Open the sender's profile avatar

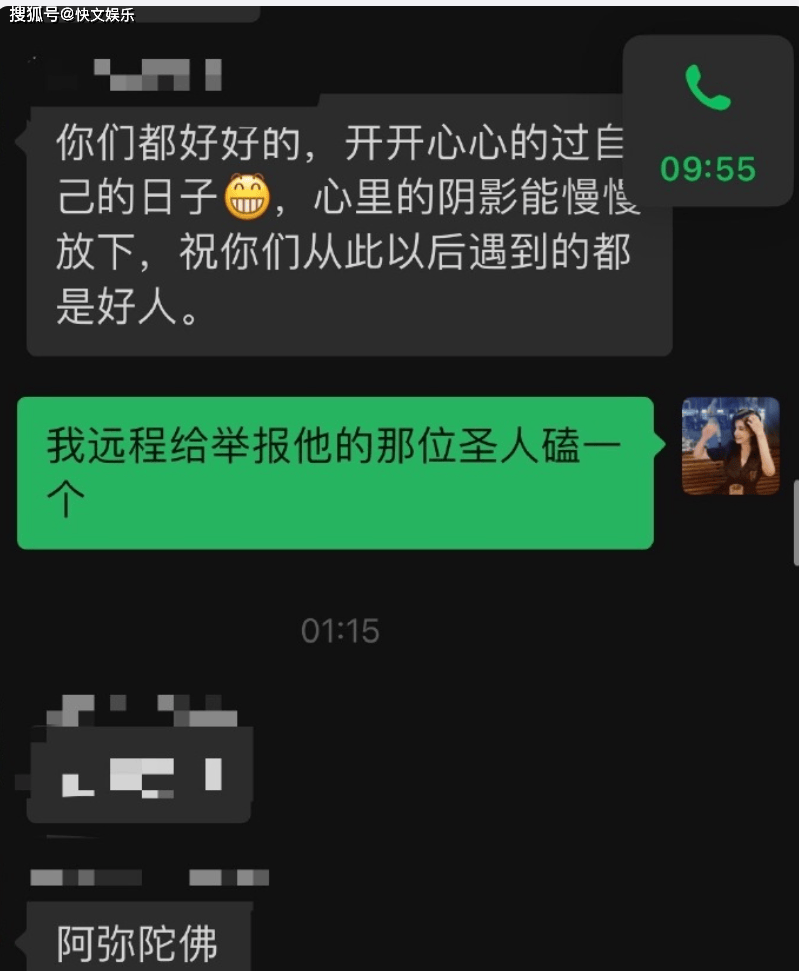click(730, 446)
